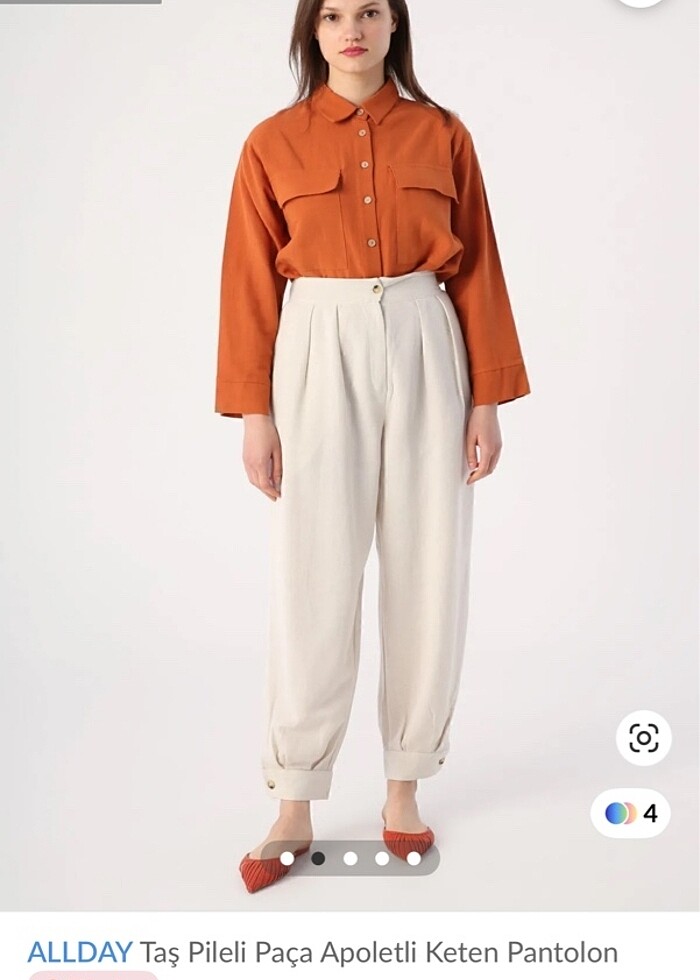Open the ALLDAY brand link
700x980 pixels.
80,950
